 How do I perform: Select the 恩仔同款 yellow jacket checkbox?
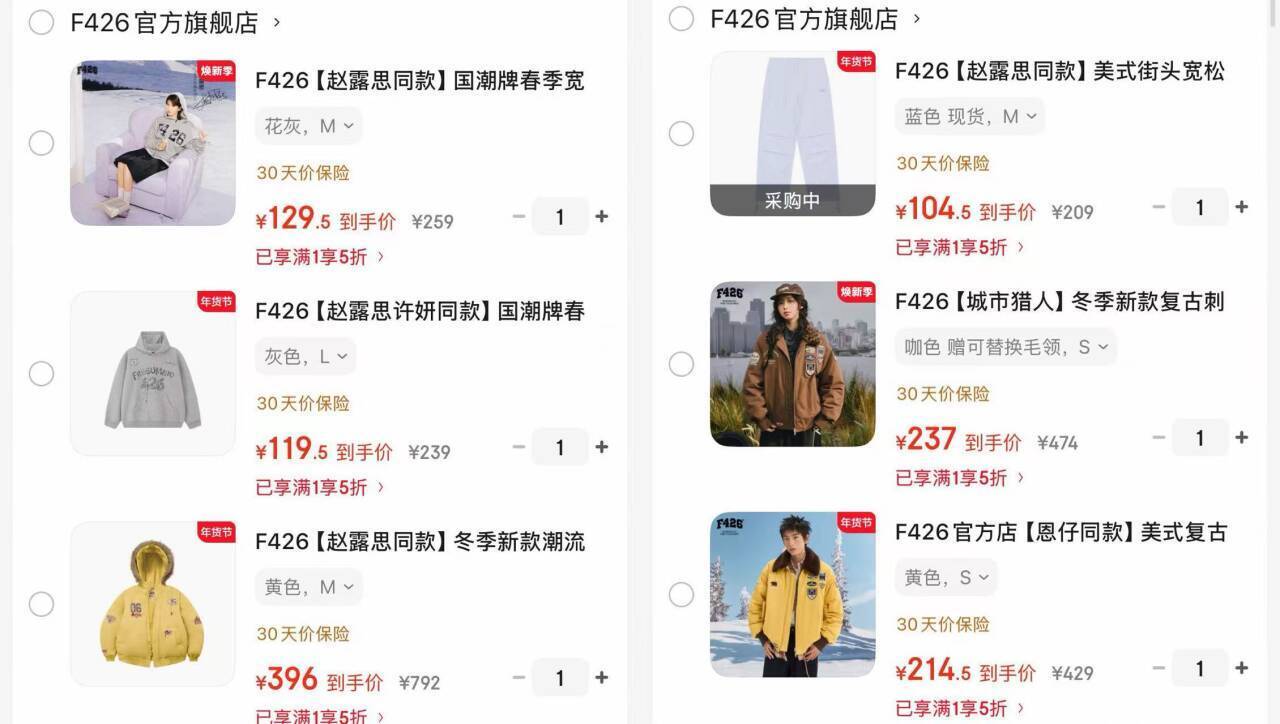[x=681, y=595]
